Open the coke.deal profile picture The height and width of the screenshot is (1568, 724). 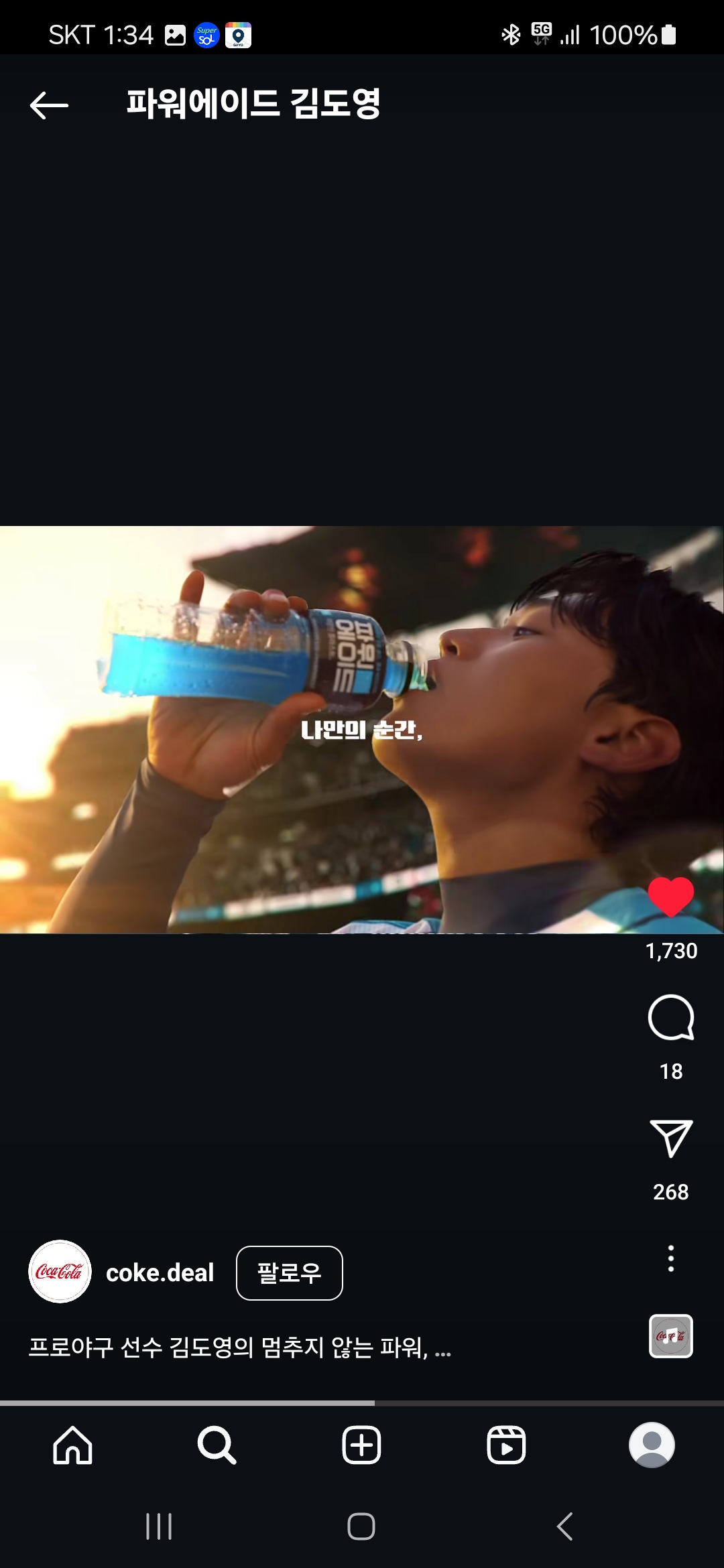tap(60, 1271)
